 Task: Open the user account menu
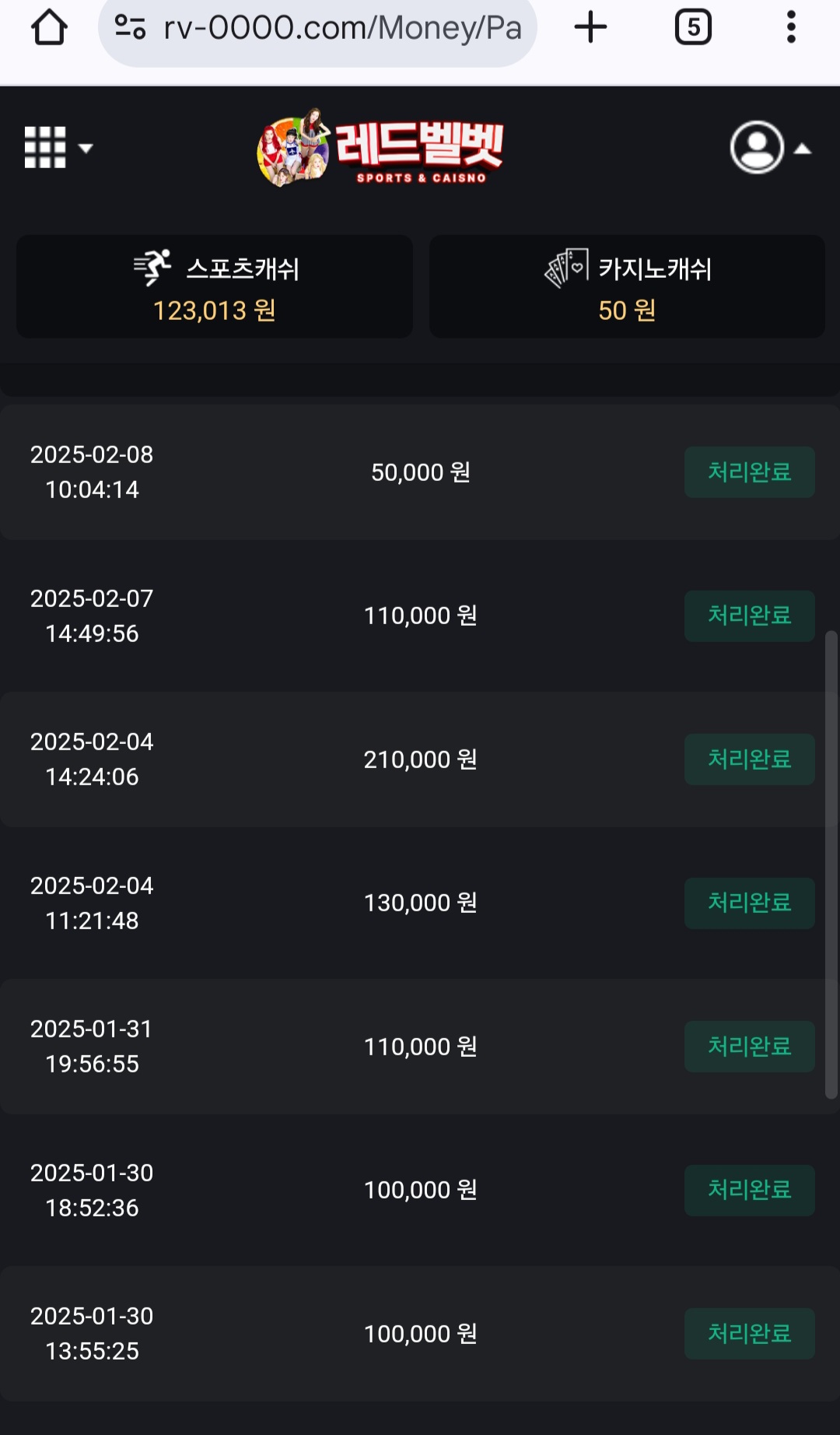tap(767, 147)
